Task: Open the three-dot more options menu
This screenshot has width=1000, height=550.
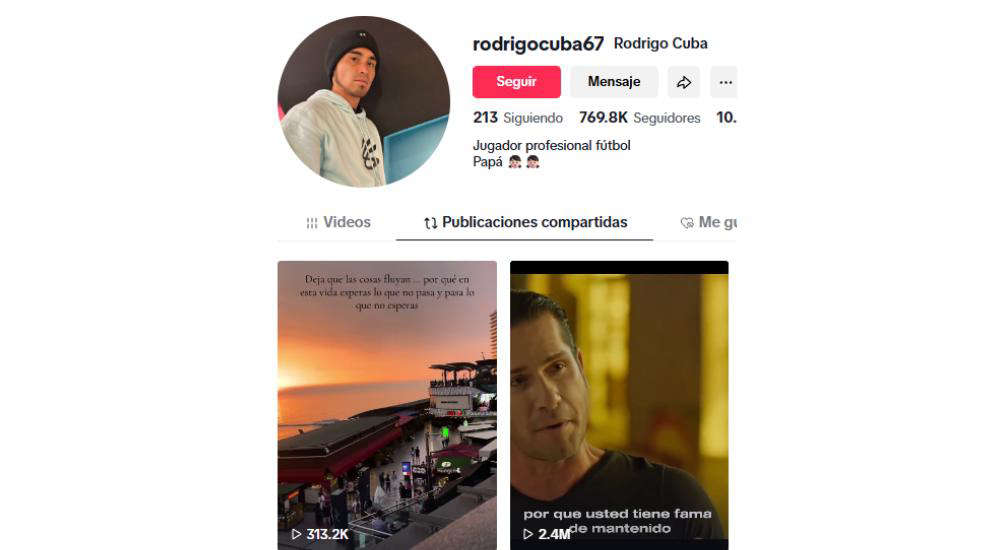Action: 724,82
